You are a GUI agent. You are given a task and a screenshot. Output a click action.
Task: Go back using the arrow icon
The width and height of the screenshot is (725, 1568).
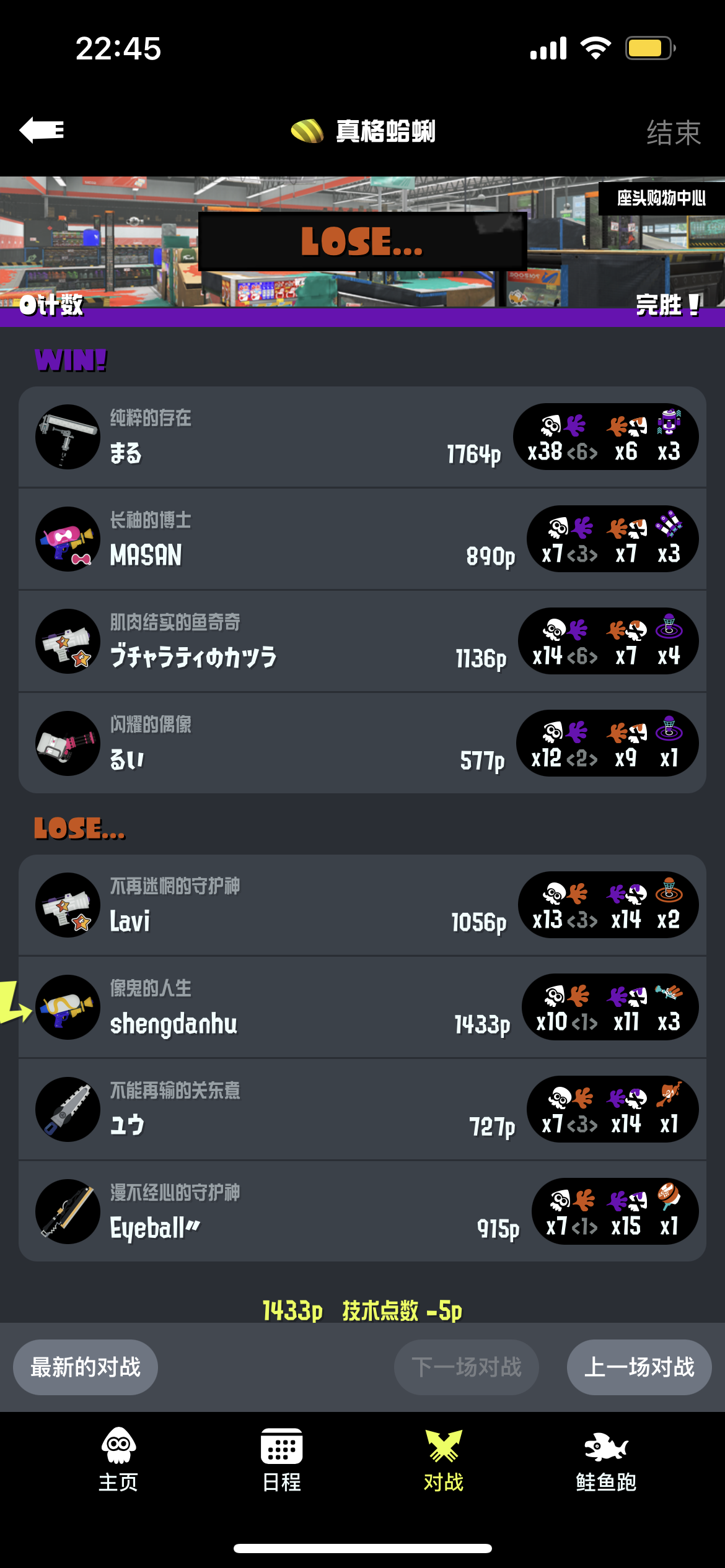tap(42, 130)
